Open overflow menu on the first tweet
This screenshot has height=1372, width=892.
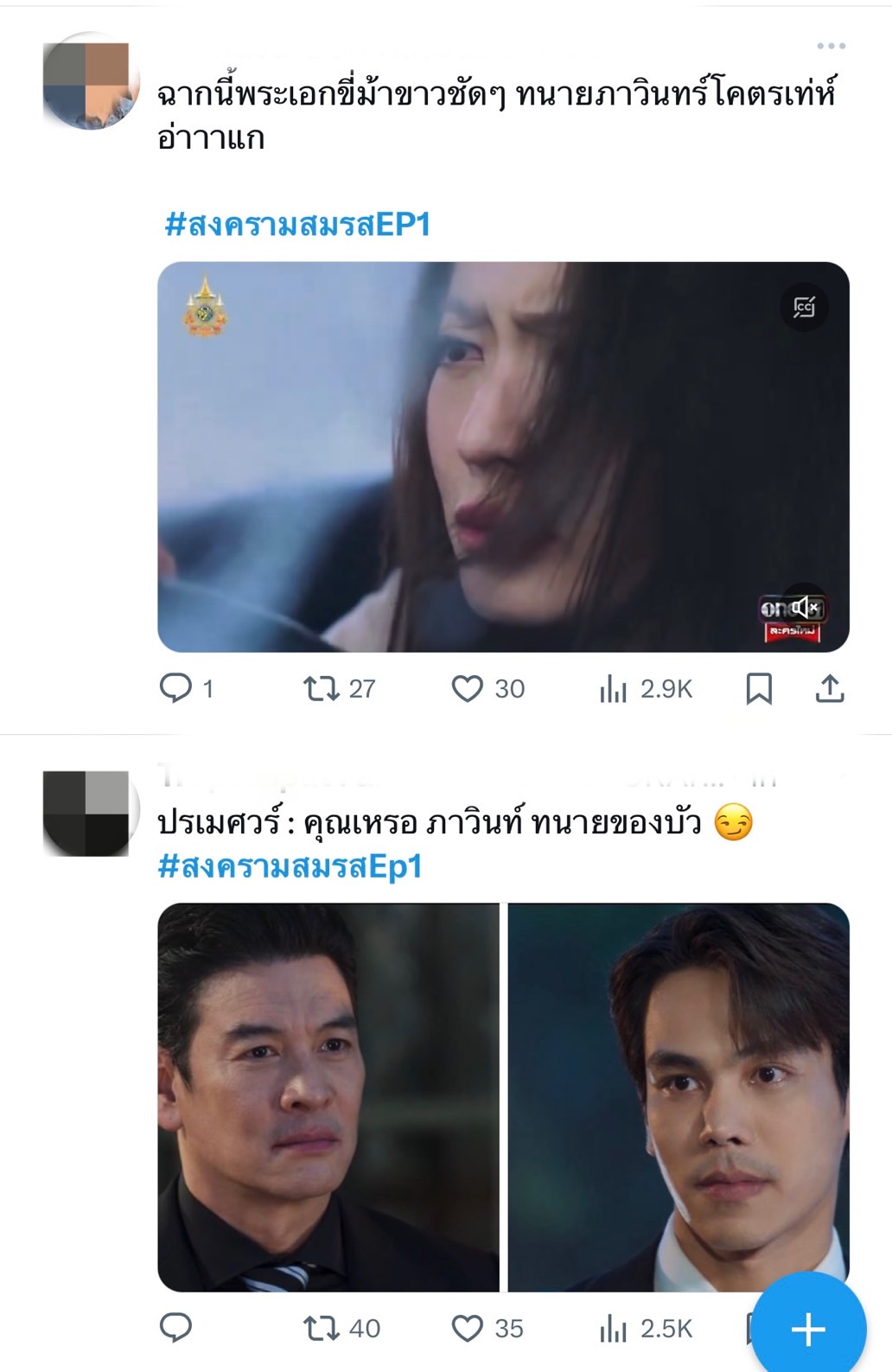tap(830, 46)
